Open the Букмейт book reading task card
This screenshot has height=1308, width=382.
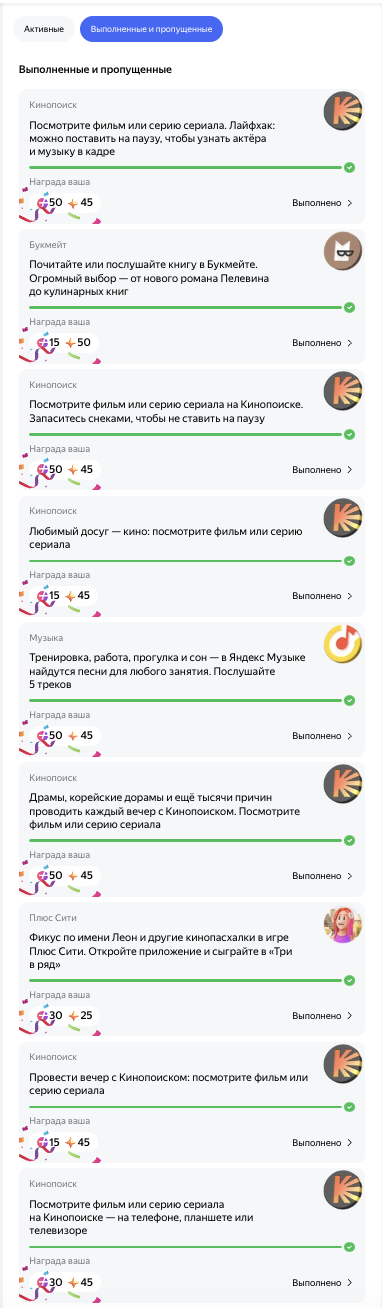191,295
